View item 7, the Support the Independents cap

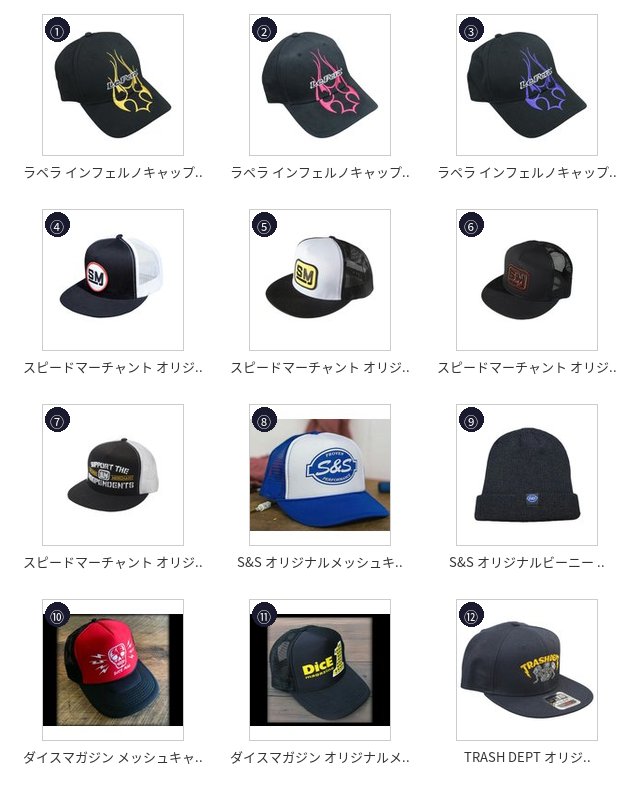[x=113, y=475]
